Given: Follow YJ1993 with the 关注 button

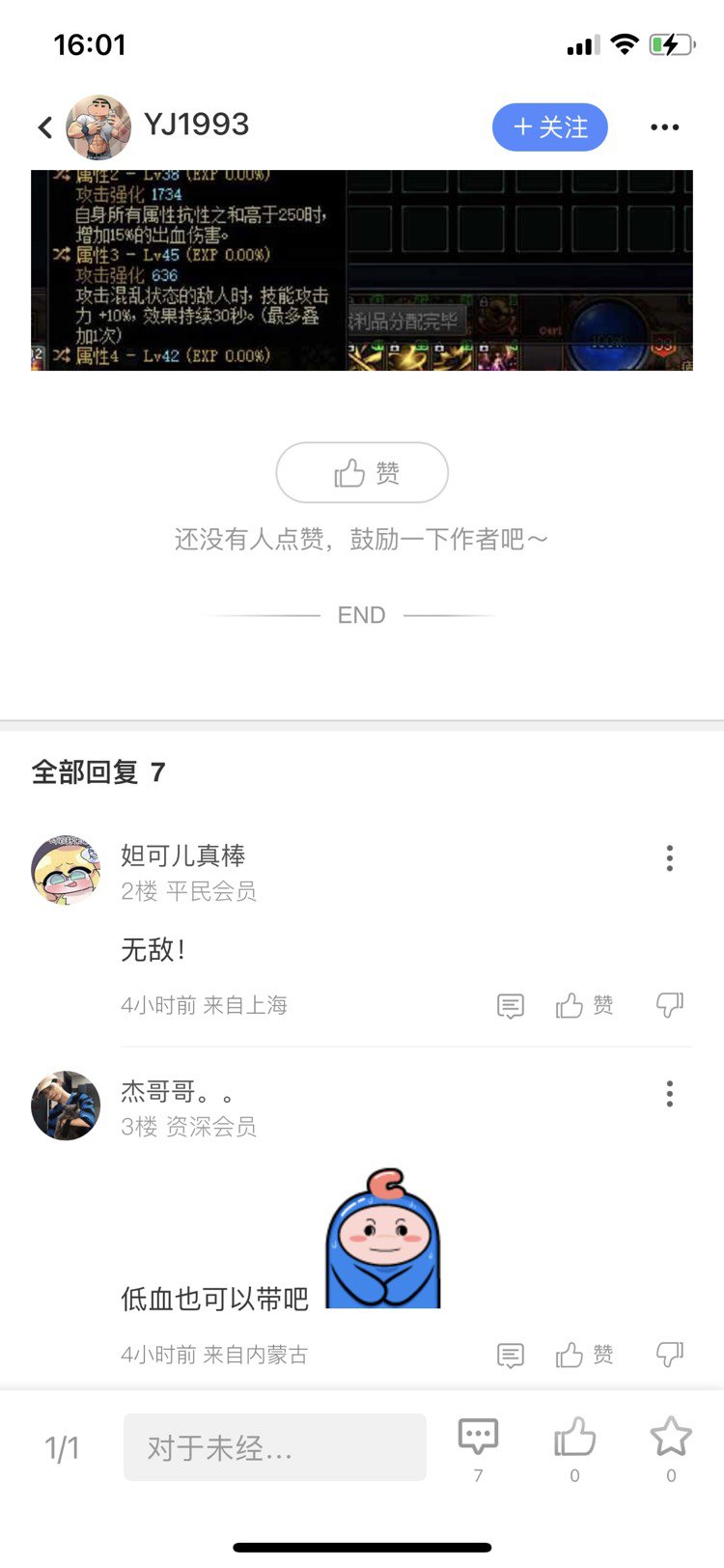Looking at the screenshot, I should point(550,127).
